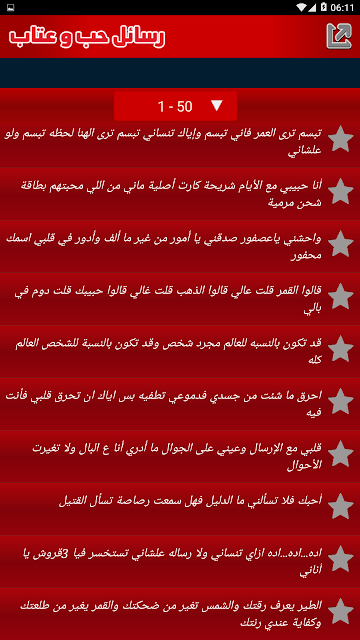The width and height of the screenshot is (360, 640).
Task: Star the message starting with اده..اده..اده
Action: click(341, 558)
